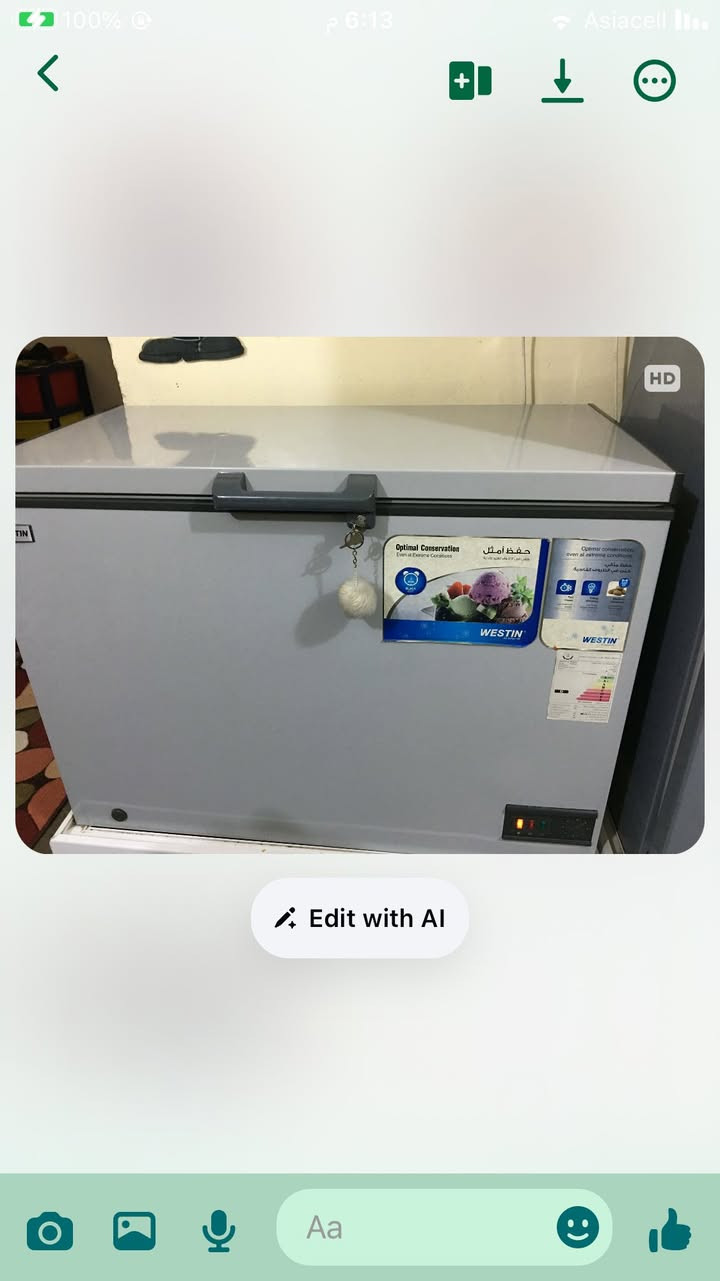Viewport: 720px width, 1281px height.
Task: Open the camera
Action: pos(49,1230)
